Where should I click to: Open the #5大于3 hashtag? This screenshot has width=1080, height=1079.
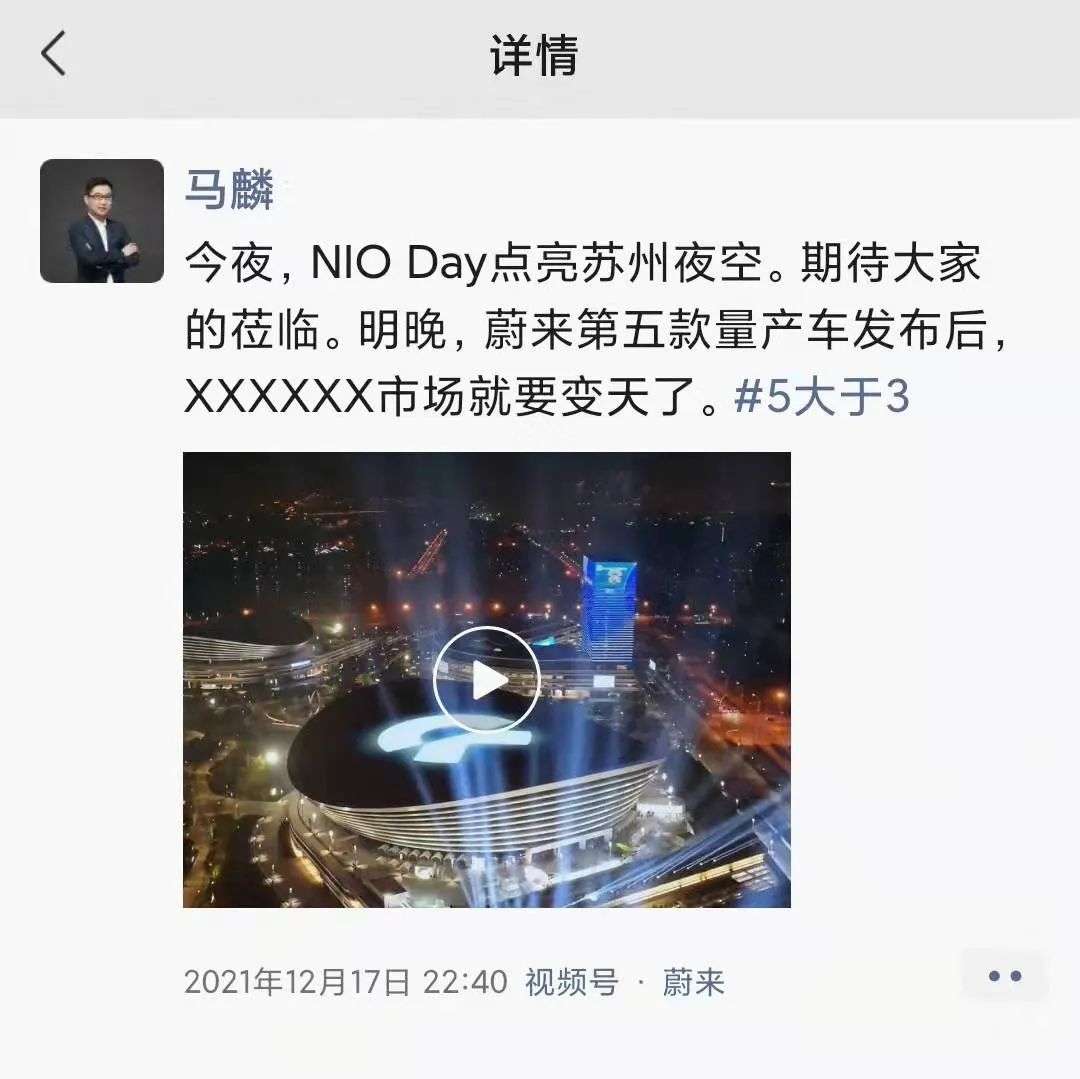(x=821, y=398)
